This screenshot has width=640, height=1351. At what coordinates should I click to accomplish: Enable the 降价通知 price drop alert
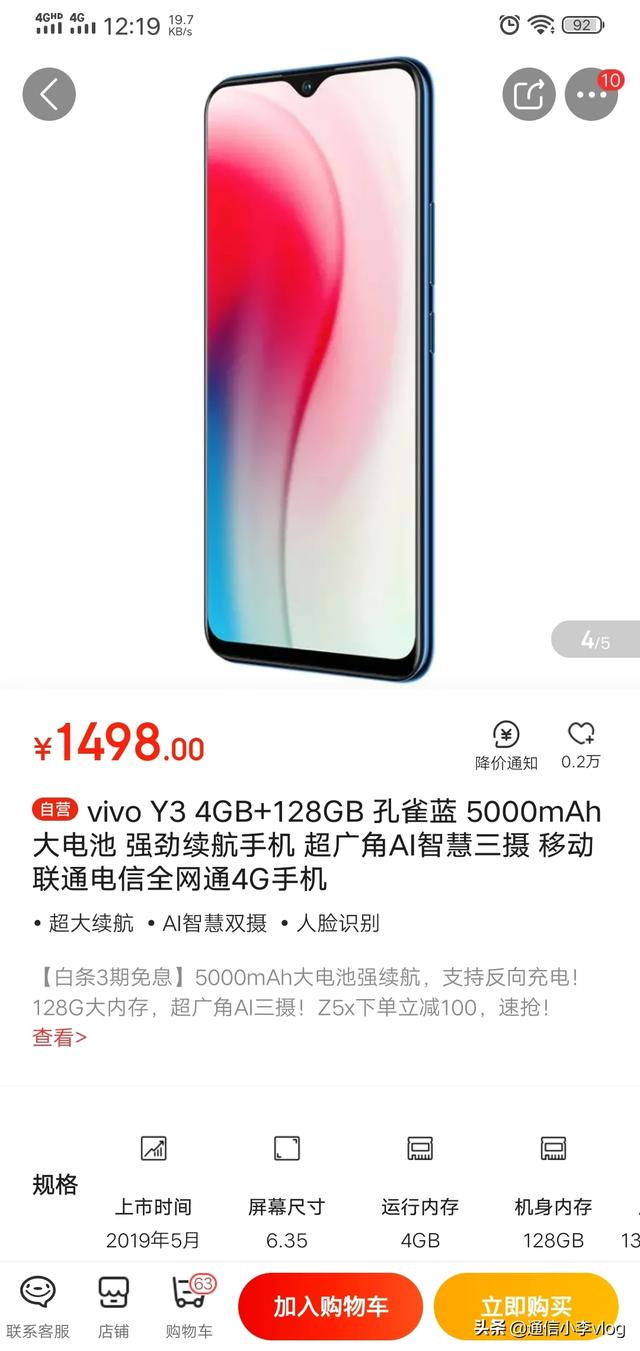[x=506, y=746]
